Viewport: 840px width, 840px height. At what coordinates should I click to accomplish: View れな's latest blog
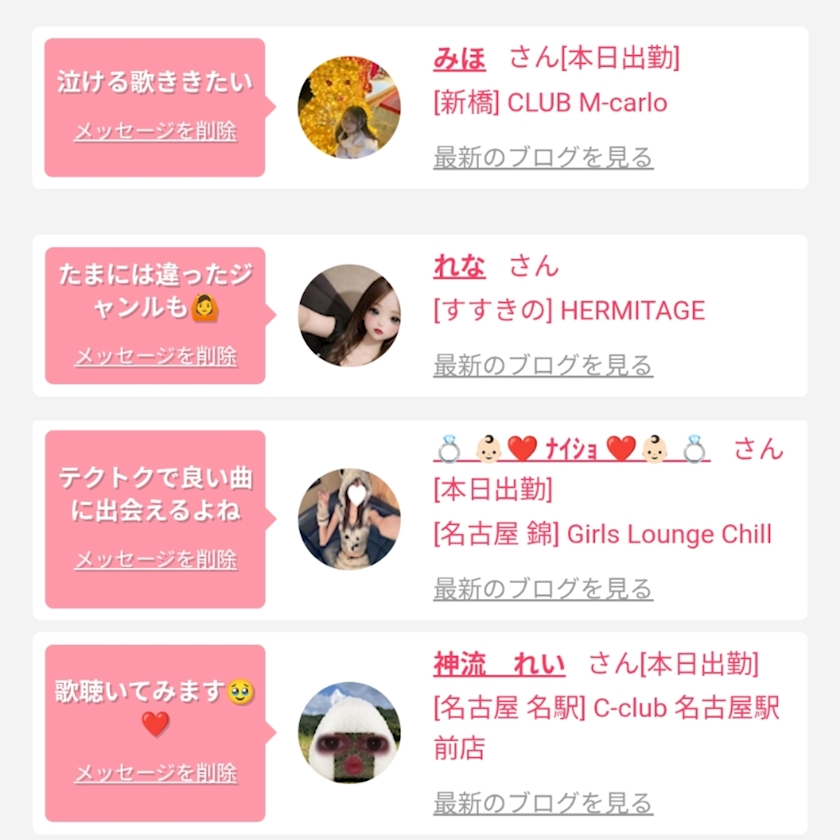[543, 366]
